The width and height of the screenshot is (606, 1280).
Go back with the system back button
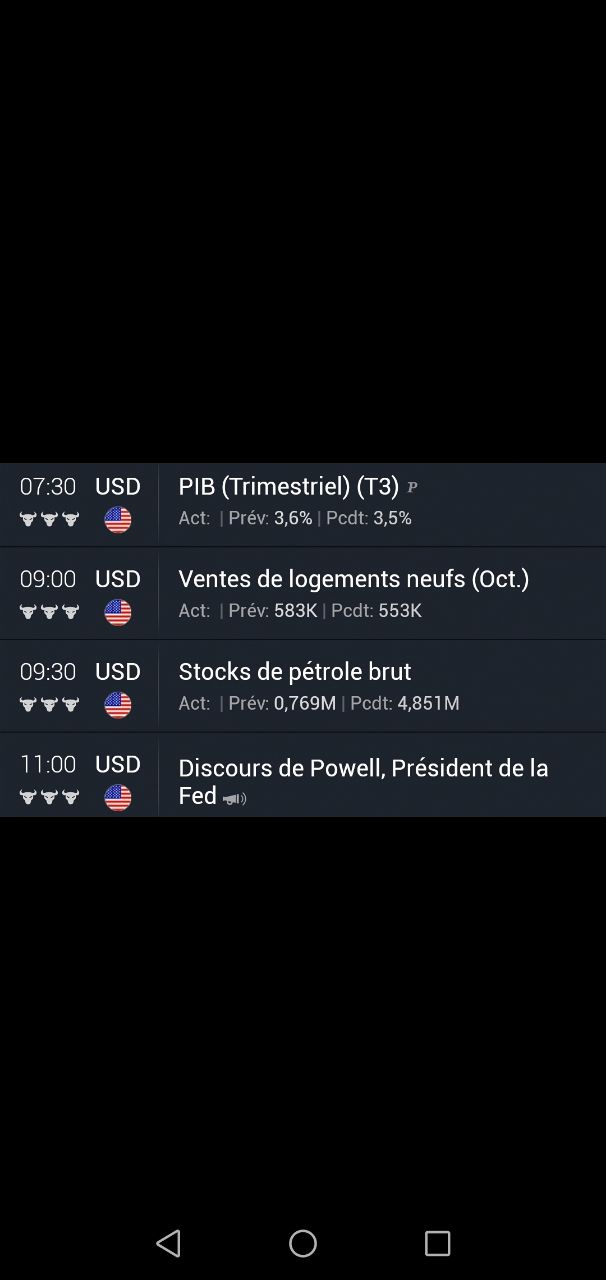tap(168, 1243)
